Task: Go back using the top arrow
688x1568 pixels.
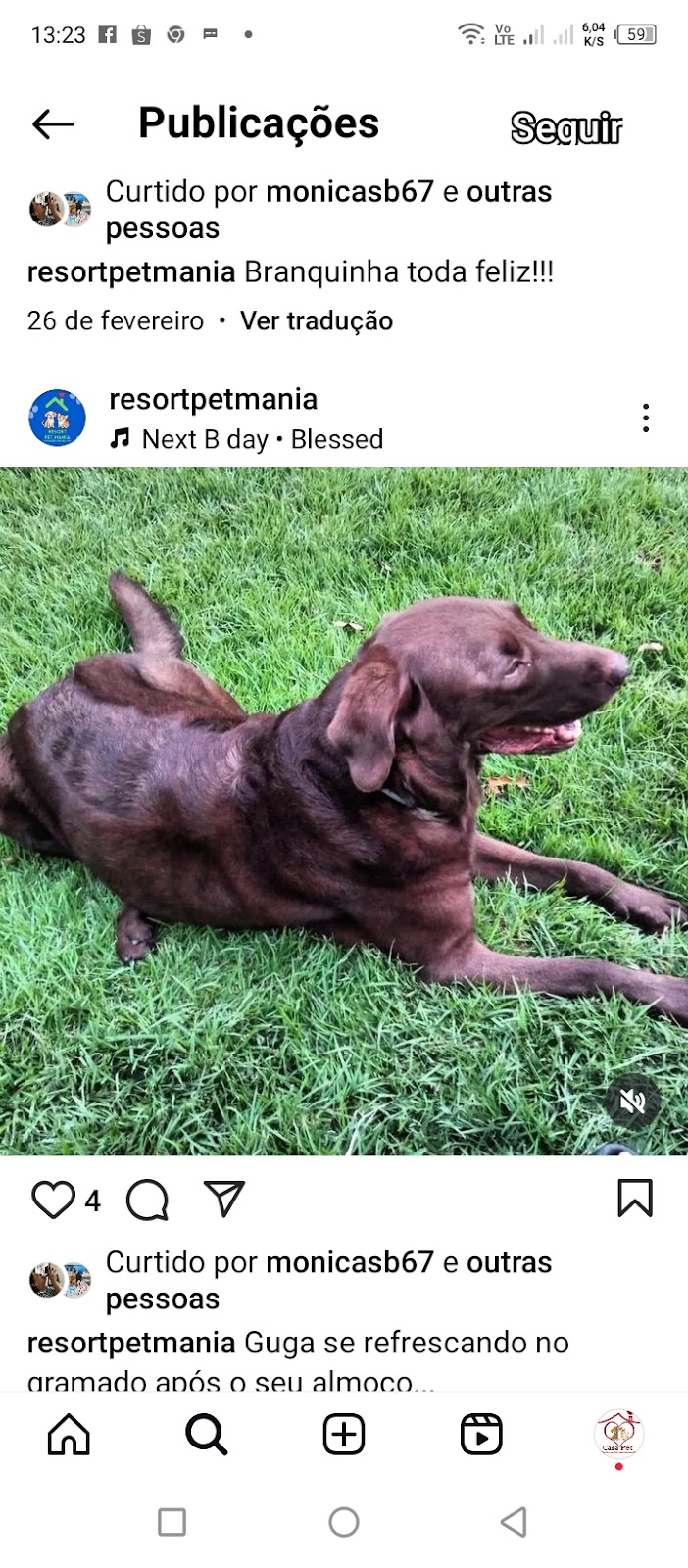Action: tap(53, 124)
